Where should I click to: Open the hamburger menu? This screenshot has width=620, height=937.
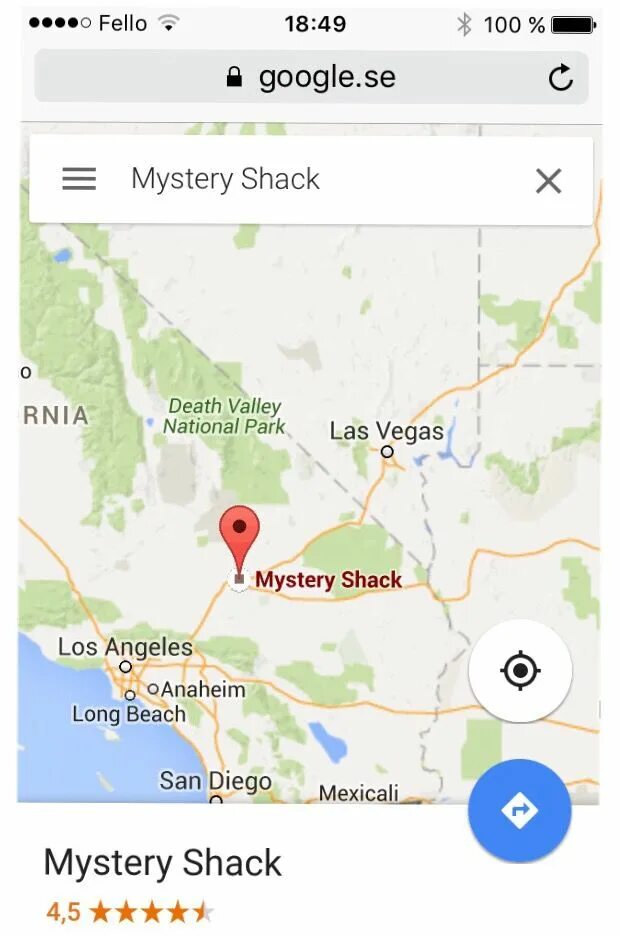tap(79, 180)
